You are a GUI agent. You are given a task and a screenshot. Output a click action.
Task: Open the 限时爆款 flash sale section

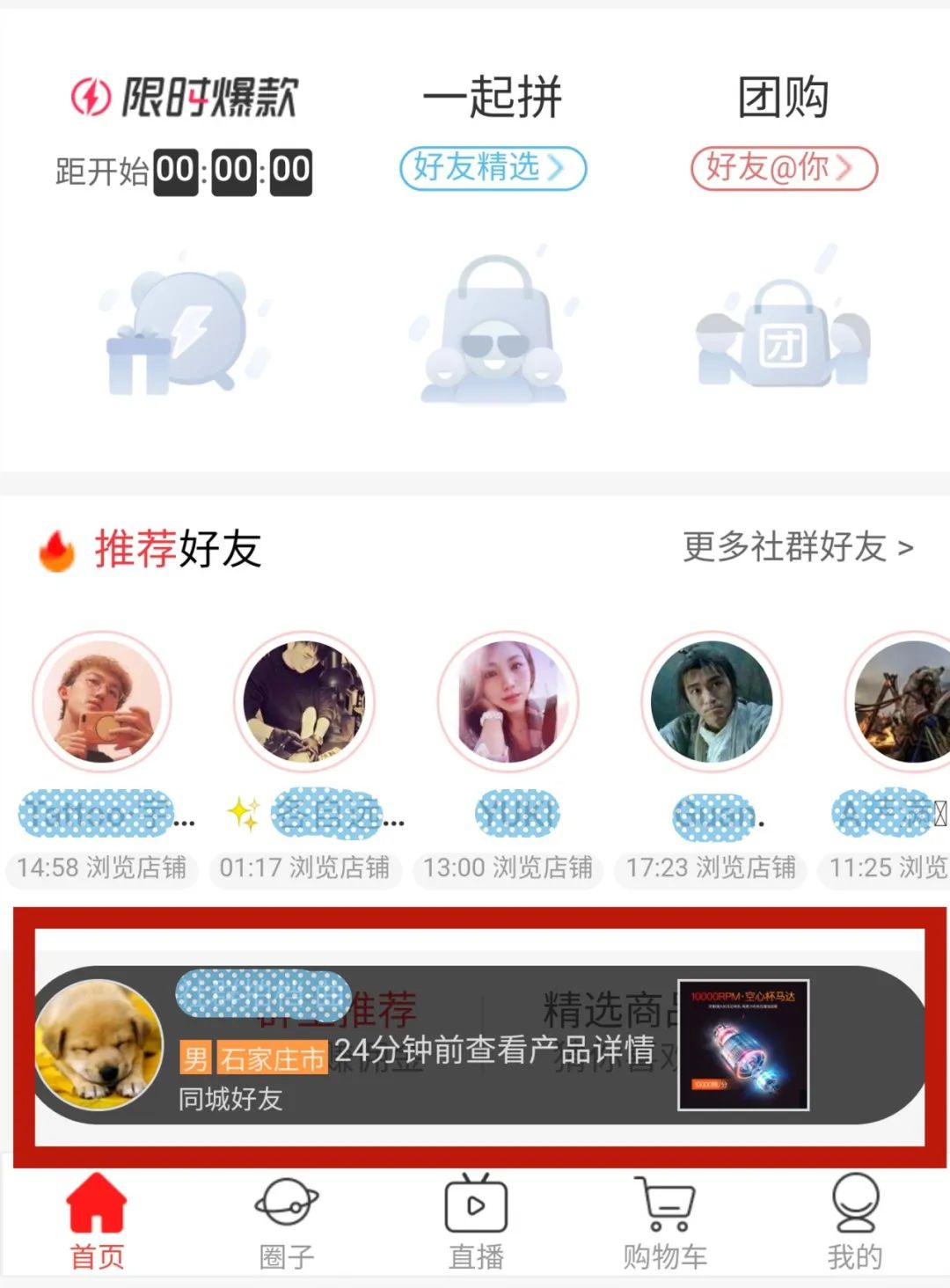pyautogui.click(x=185, y=97)
